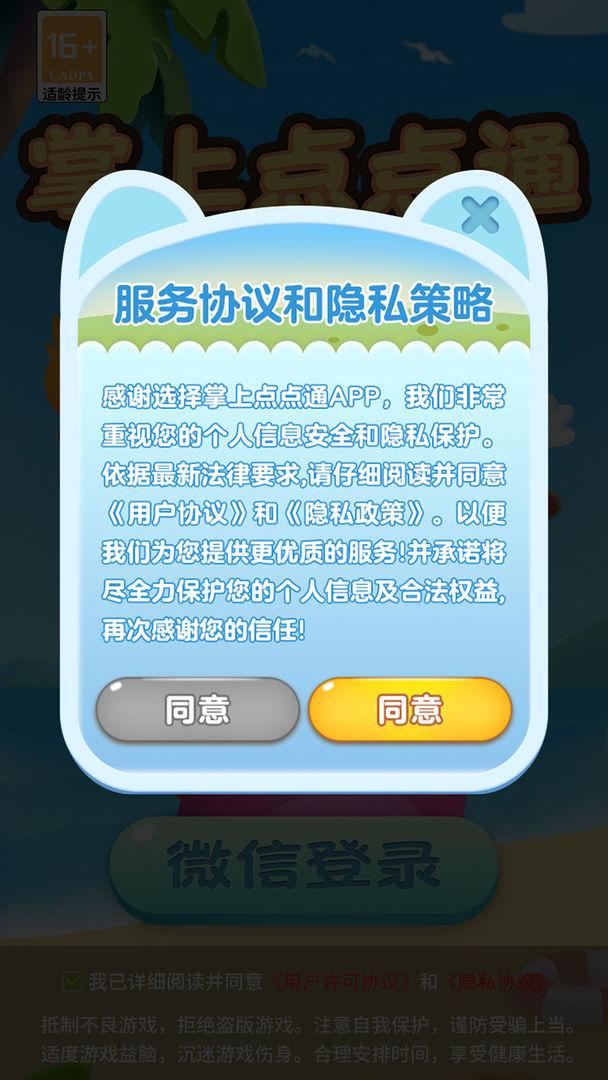Image resolution: width=608 pixels, height=1080 pixels.
Task: Tap the gray 同意 button
Action: [198, 709]
